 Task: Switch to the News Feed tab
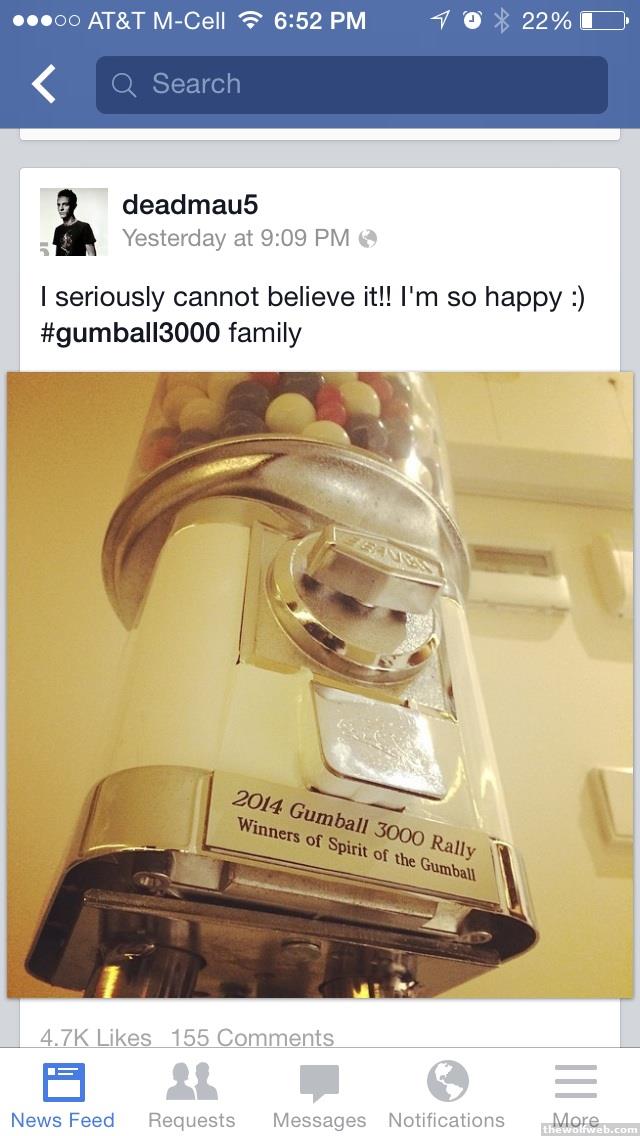click(x=63, y=1094)
